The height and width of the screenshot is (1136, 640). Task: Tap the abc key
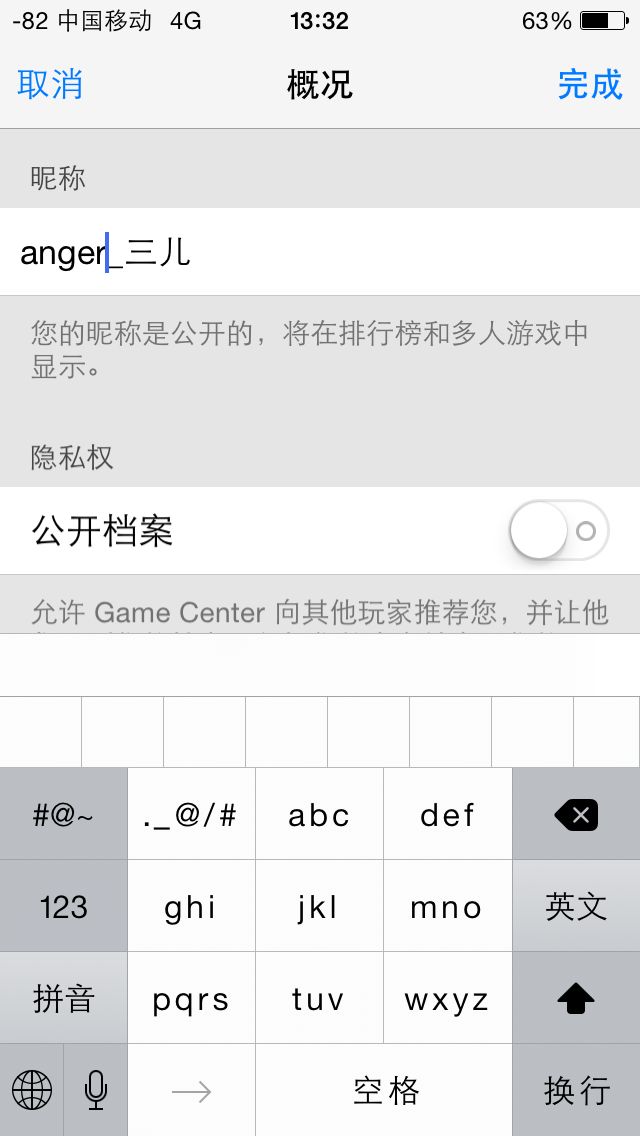[x=319, y=815]
